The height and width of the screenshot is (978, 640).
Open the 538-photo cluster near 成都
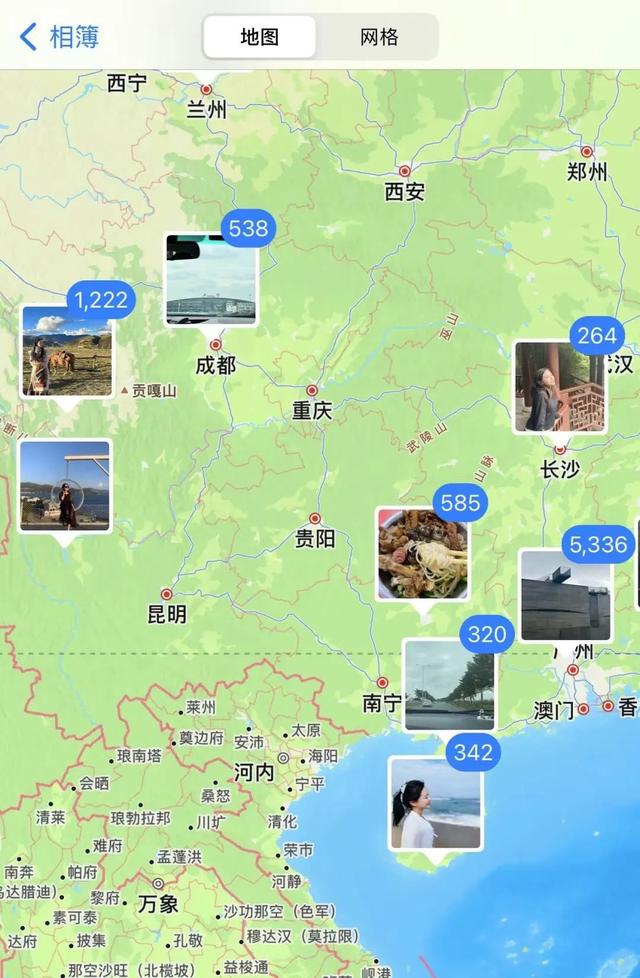click(211, 280)
